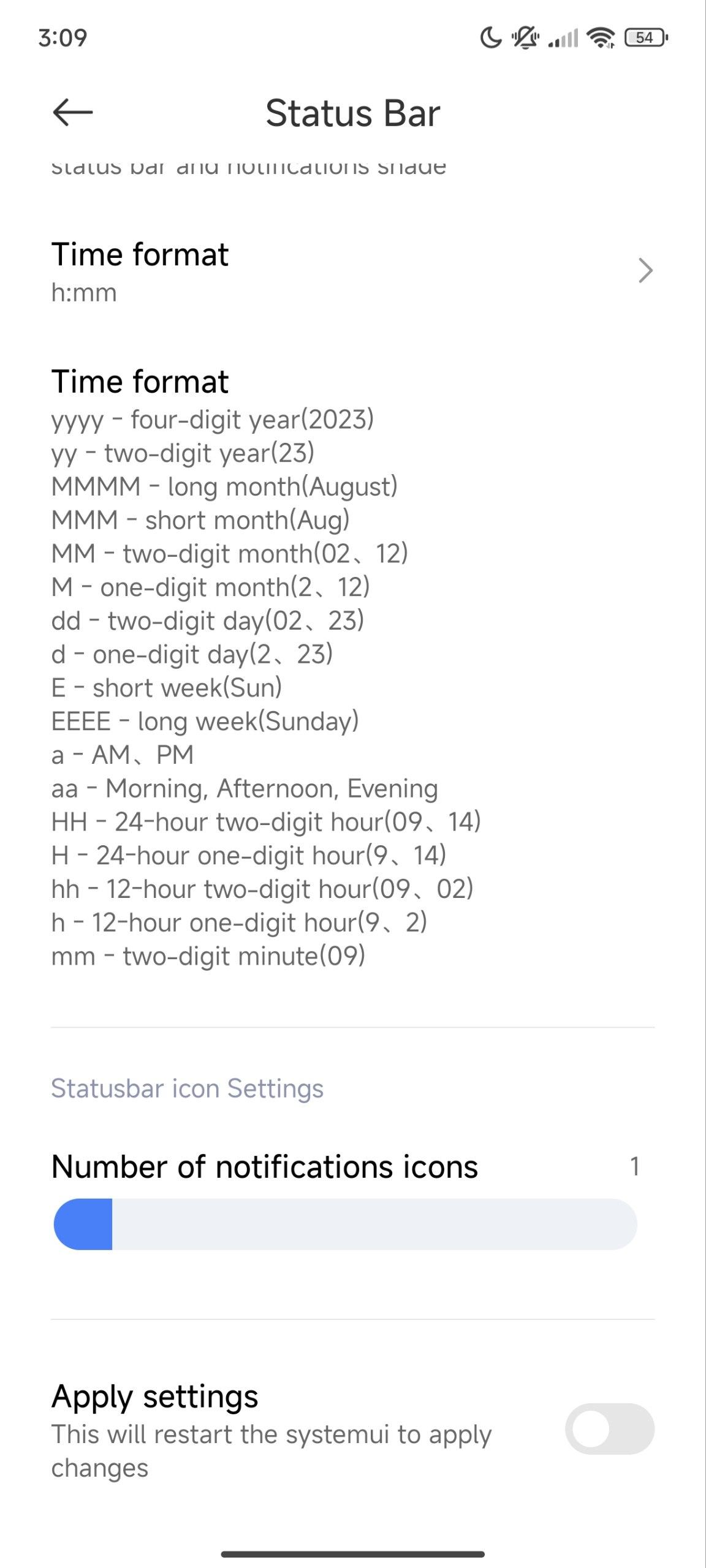
Task: Go back using the arrow icon
Action: [x=72, y=113]
